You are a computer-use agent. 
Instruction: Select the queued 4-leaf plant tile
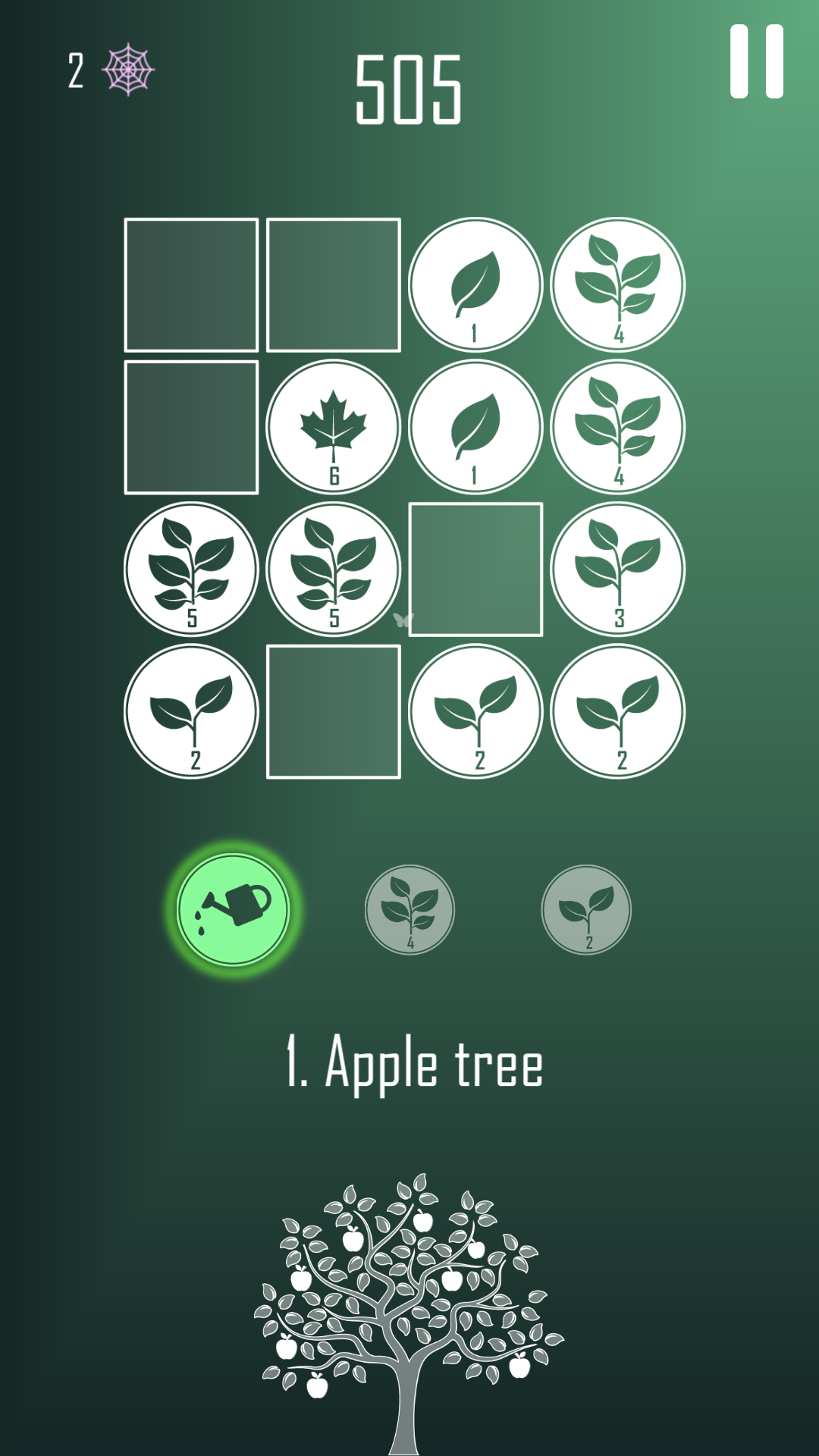pos(409,910)
